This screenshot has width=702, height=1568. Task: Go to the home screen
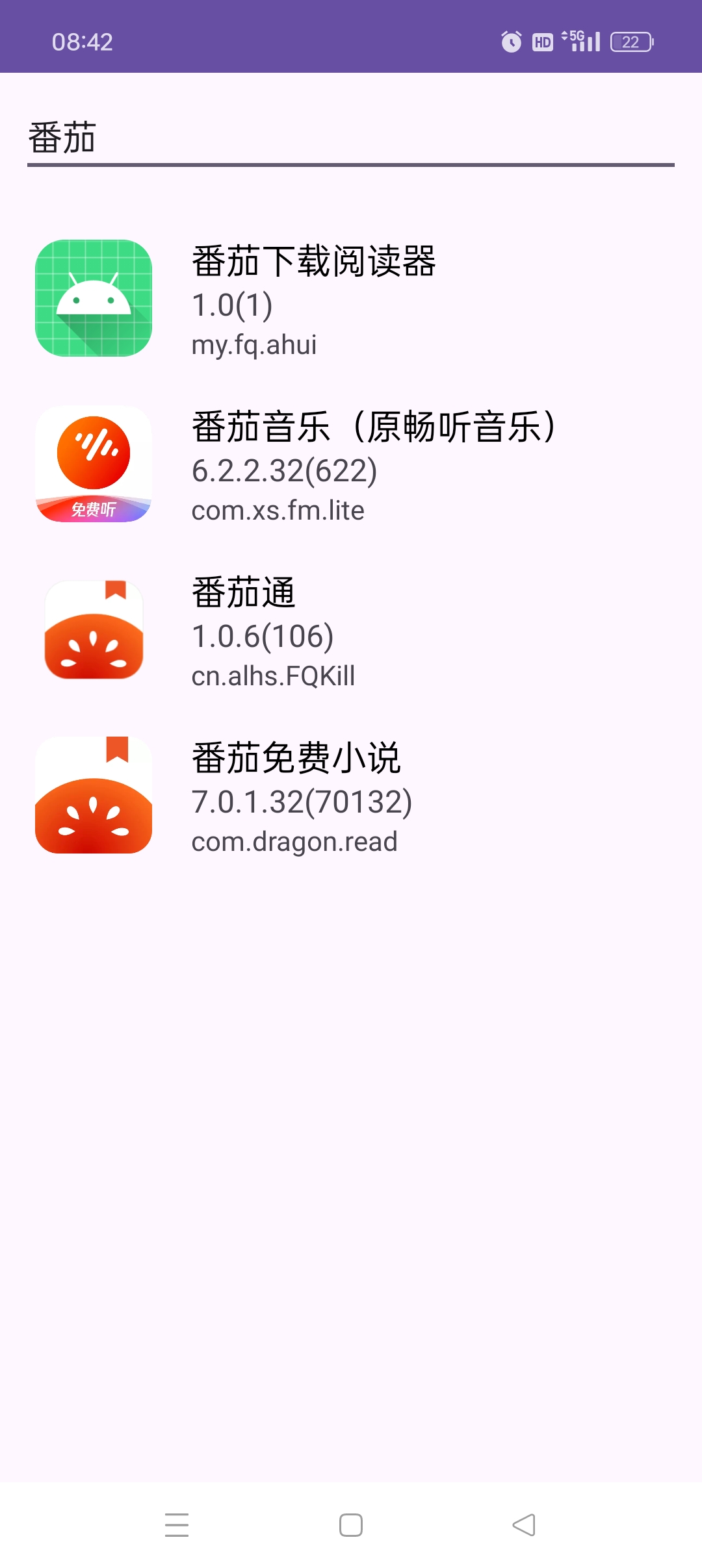pos(351,1524)
